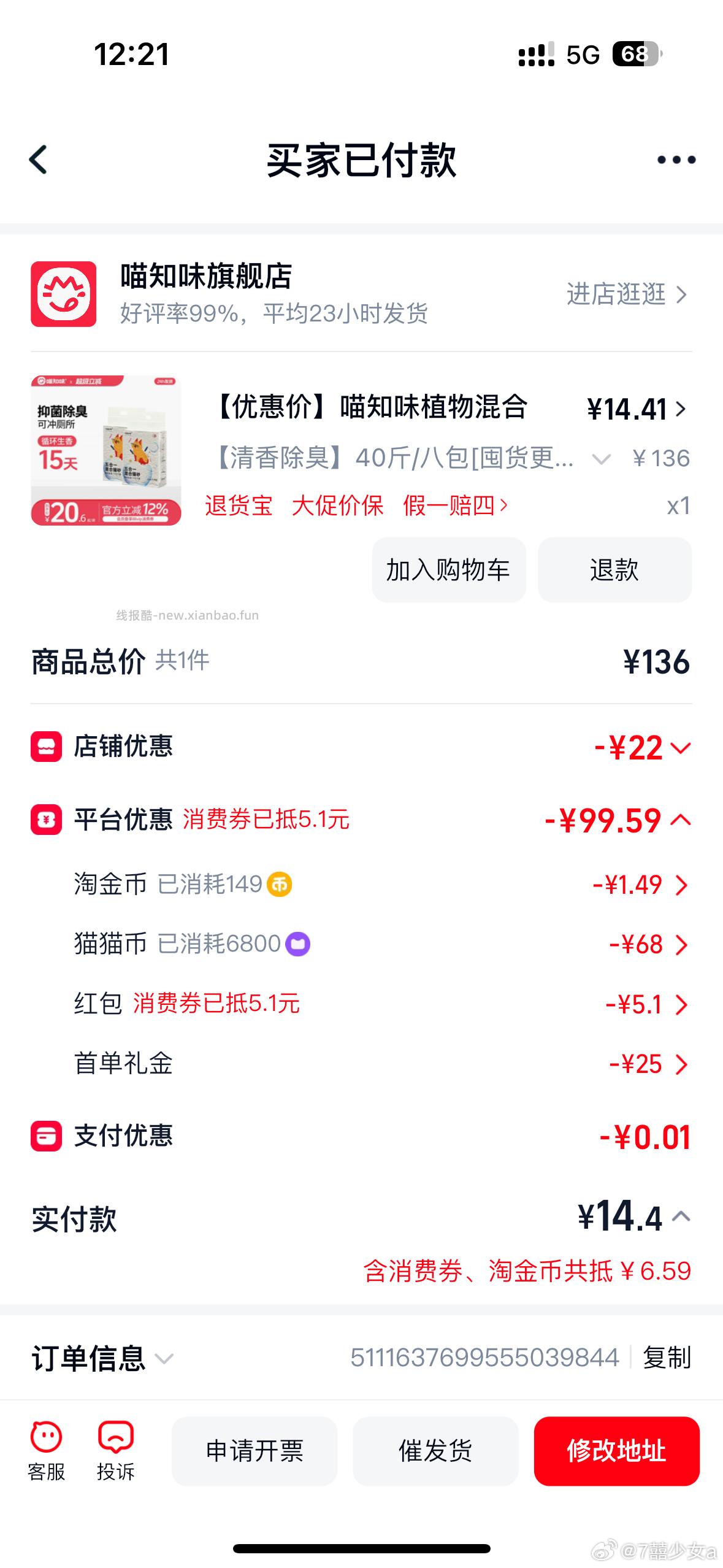Click the 喵知味旗舰店 store logo icon
This screenshot has height=1568, width=723.
[x=64, y=294]
